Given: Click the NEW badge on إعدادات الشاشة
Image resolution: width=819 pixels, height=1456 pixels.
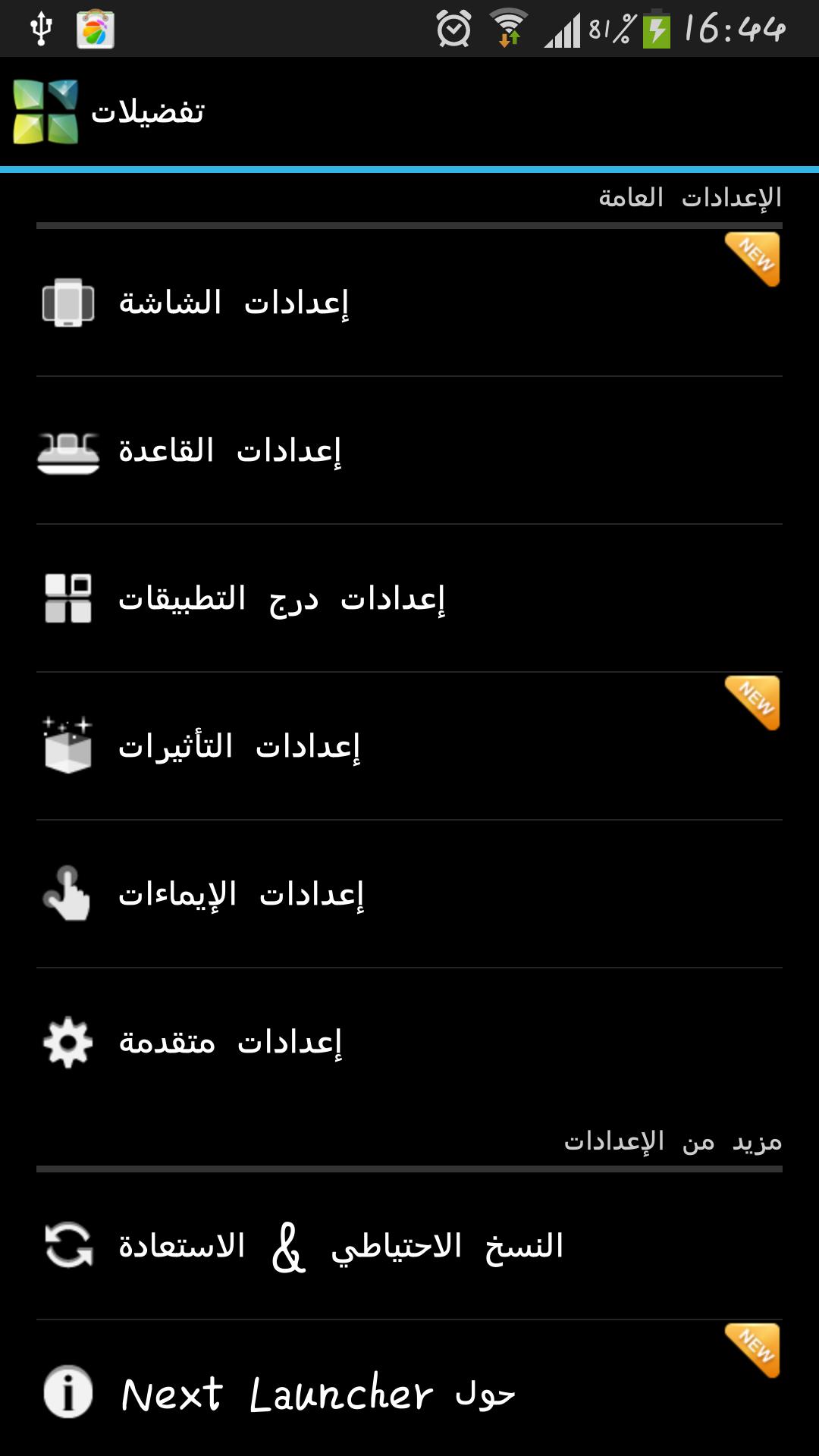Looking at the screenshot, I should point(753,259).
